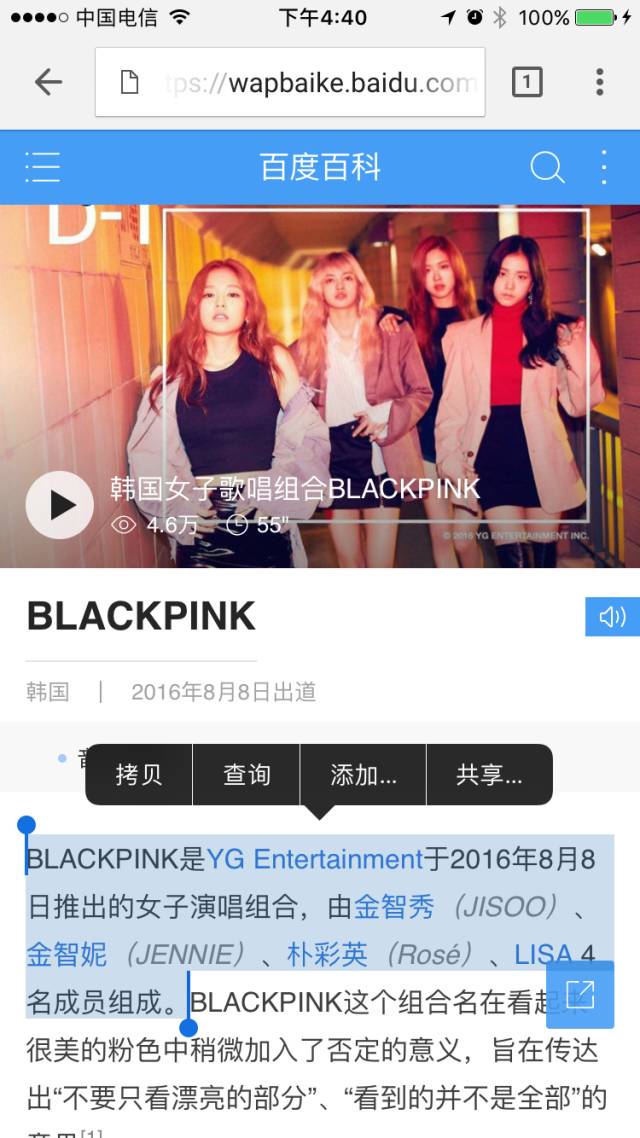Open the YG Entertainment link
Screen dimensions: 640x1138
(314, 859)
